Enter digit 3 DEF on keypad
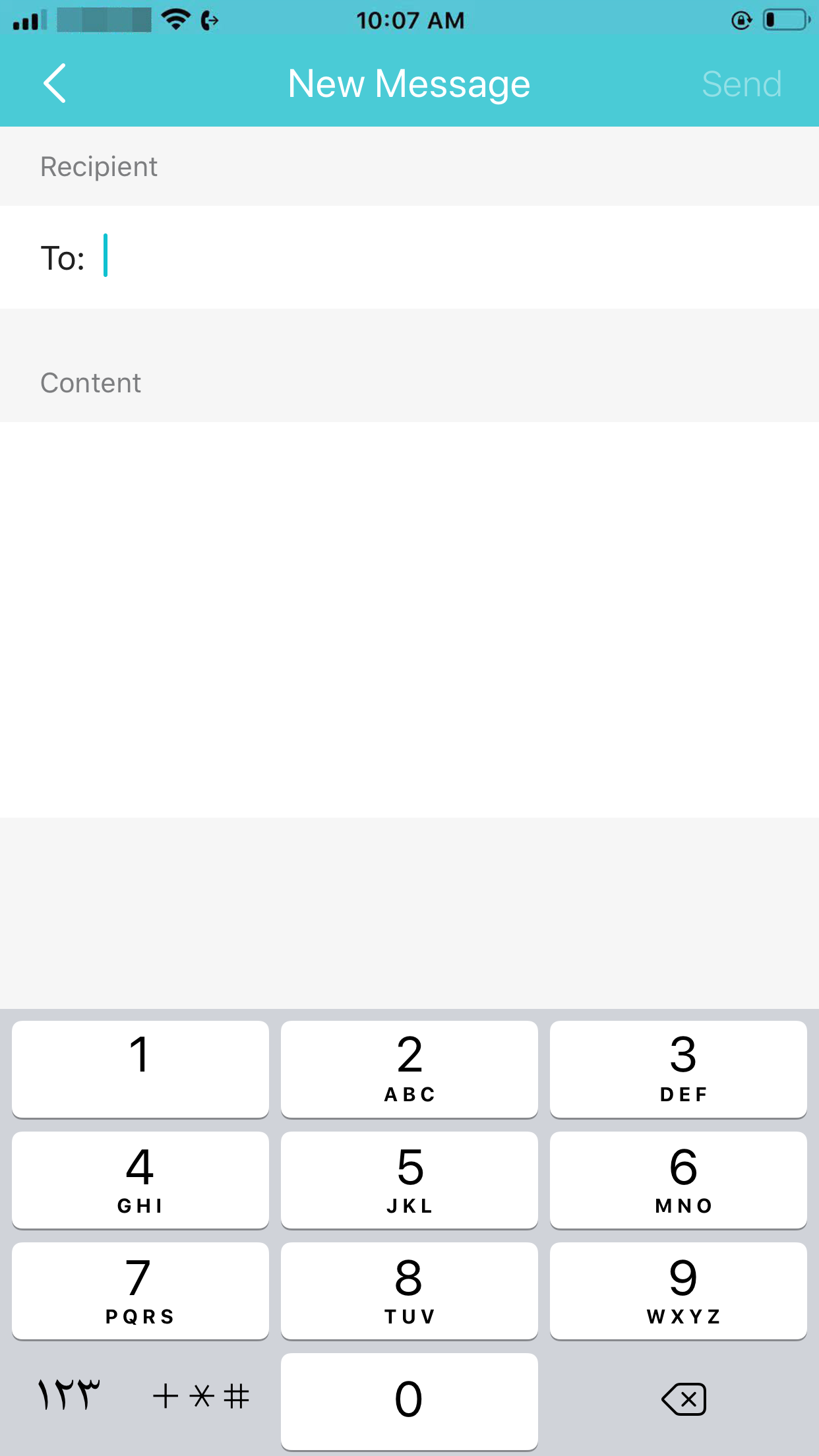This screenshot has width=819, height=1456. point(679,1070)
